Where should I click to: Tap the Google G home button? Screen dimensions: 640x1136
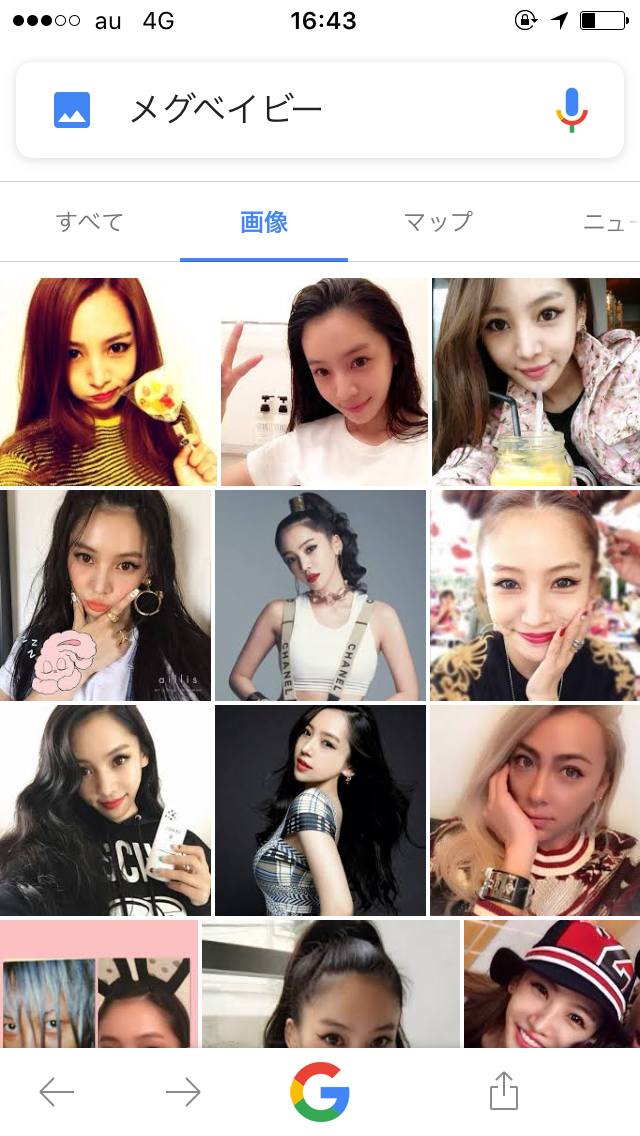(320, 1092)
